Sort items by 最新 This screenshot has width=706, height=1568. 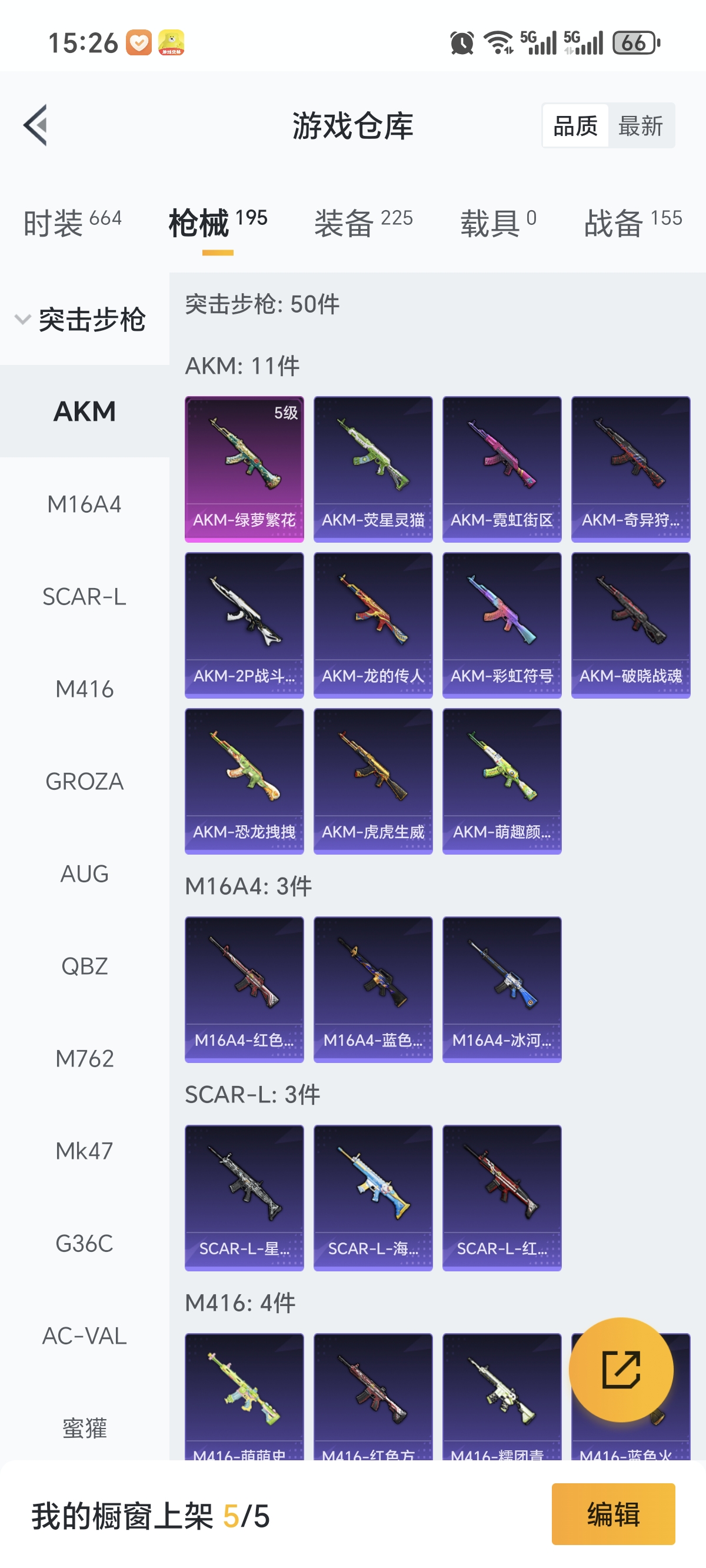click(x=640, y=126)
